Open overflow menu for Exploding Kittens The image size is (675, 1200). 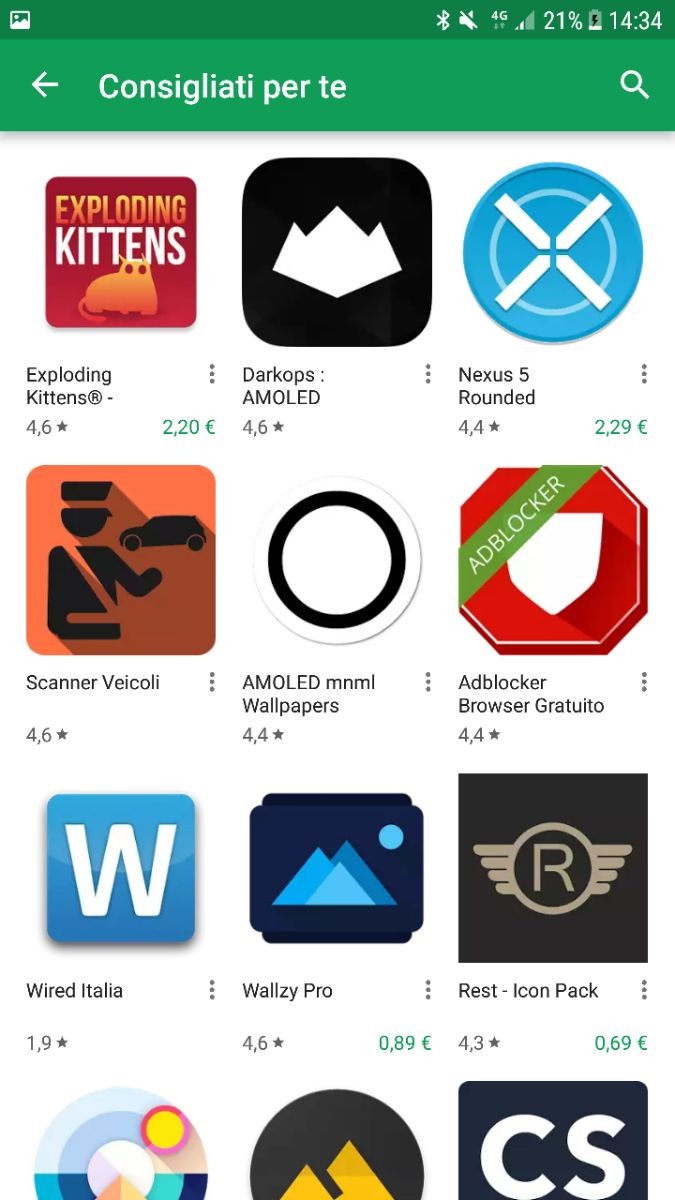[x=212, y=374]
